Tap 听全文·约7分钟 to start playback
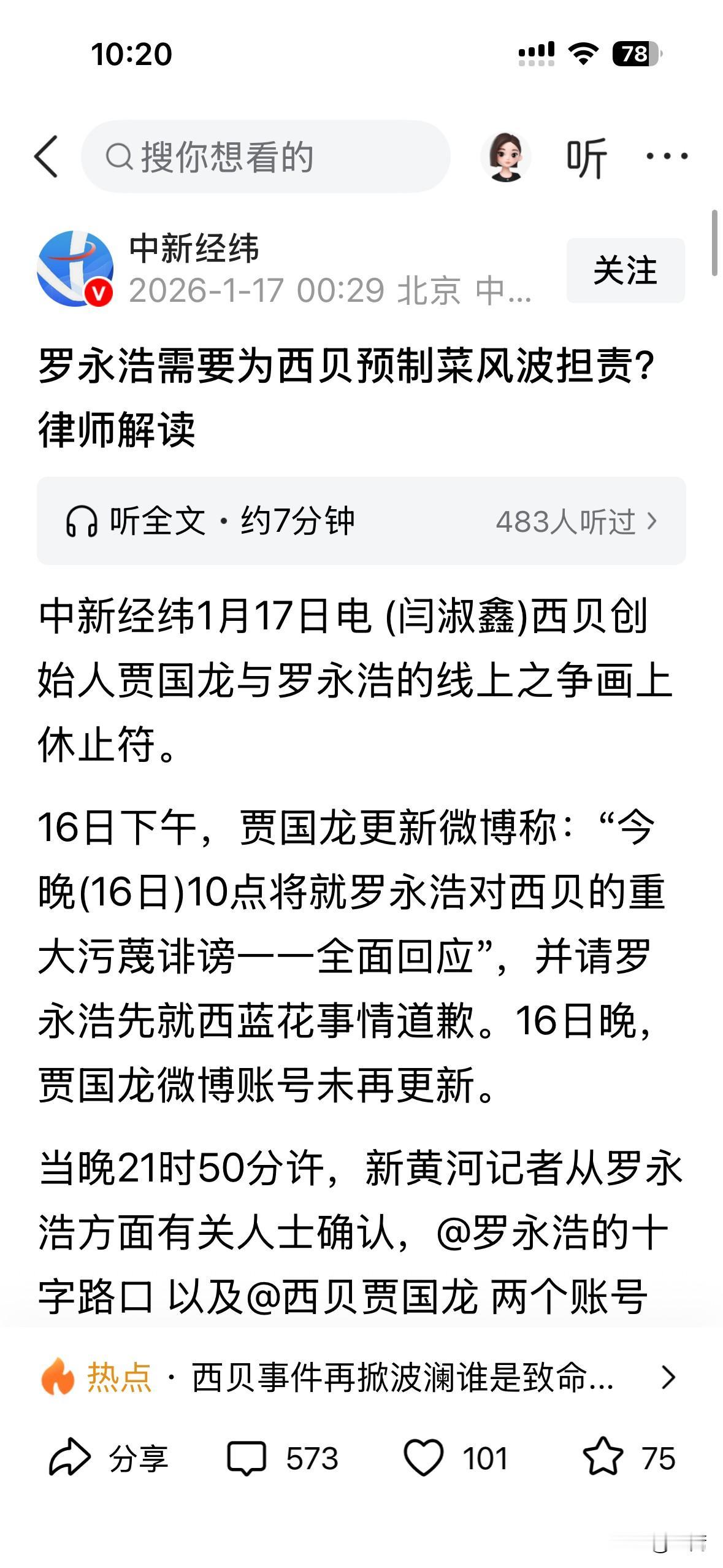The width and height of the screenshot is (723, 1568). [233, 521]
